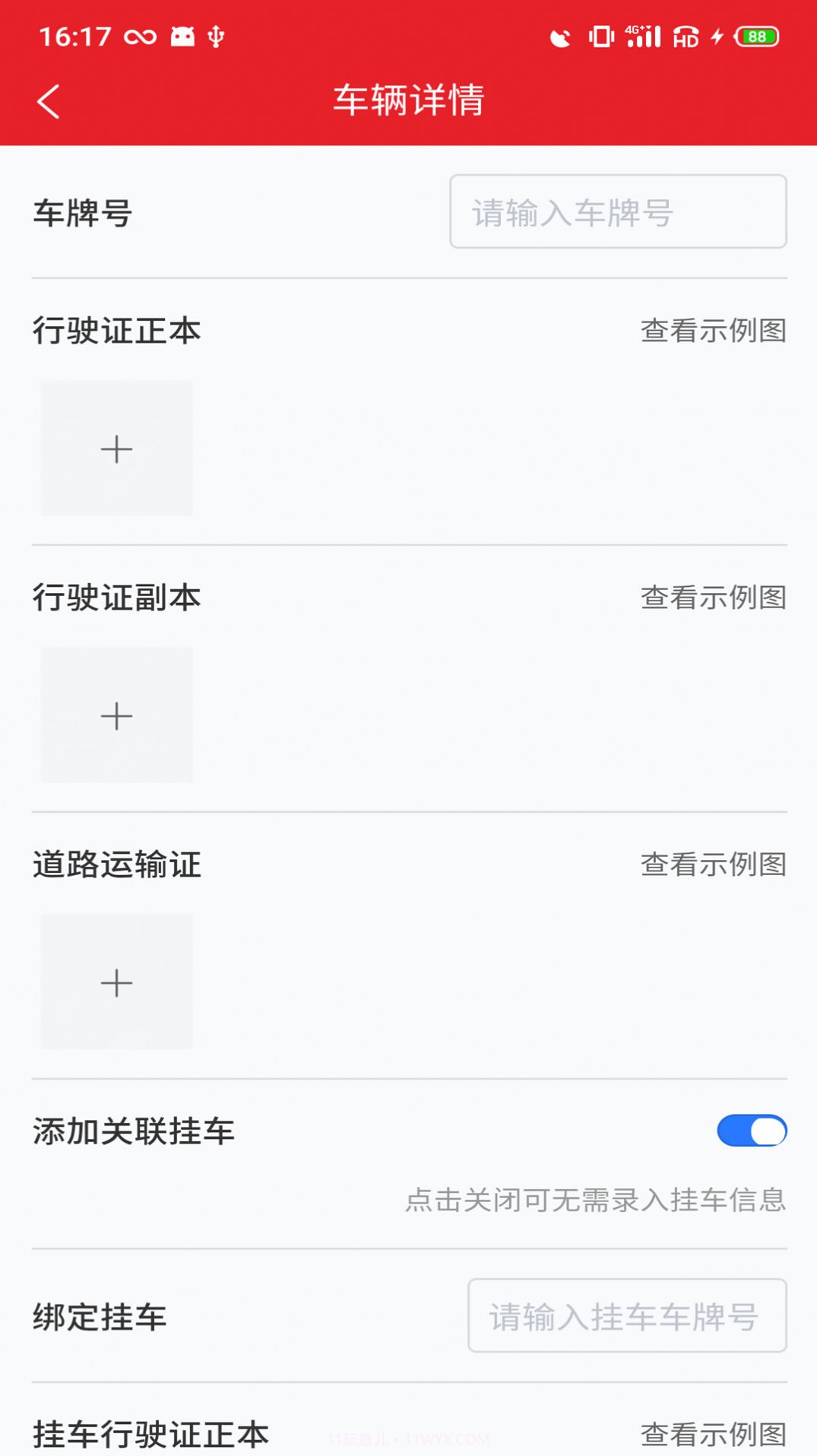Click the plus icon to upload 行驶证正本
Viewport: 817px width, 1456px height.
click(116, 448)
